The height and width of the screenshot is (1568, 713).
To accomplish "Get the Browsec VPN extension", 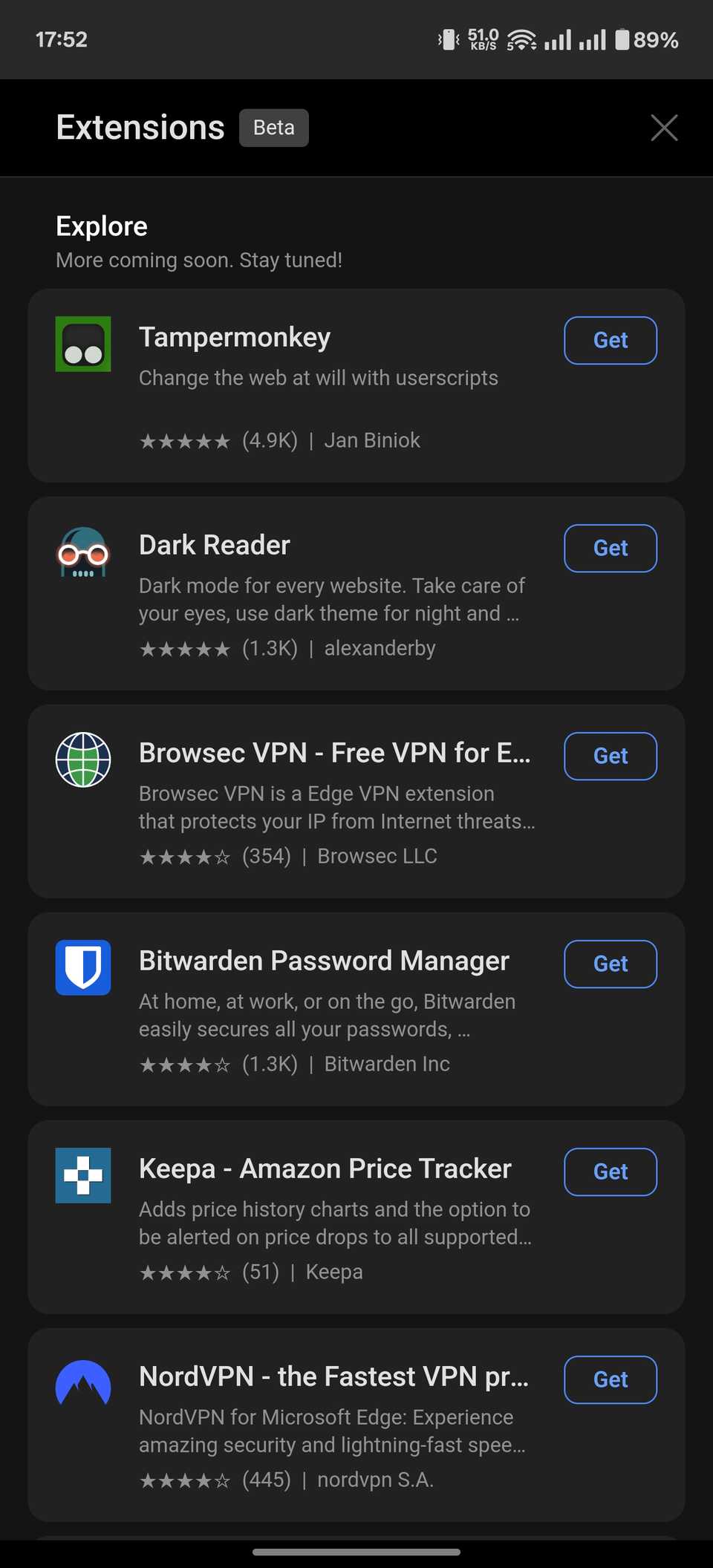I will click(x=610, y=757).
